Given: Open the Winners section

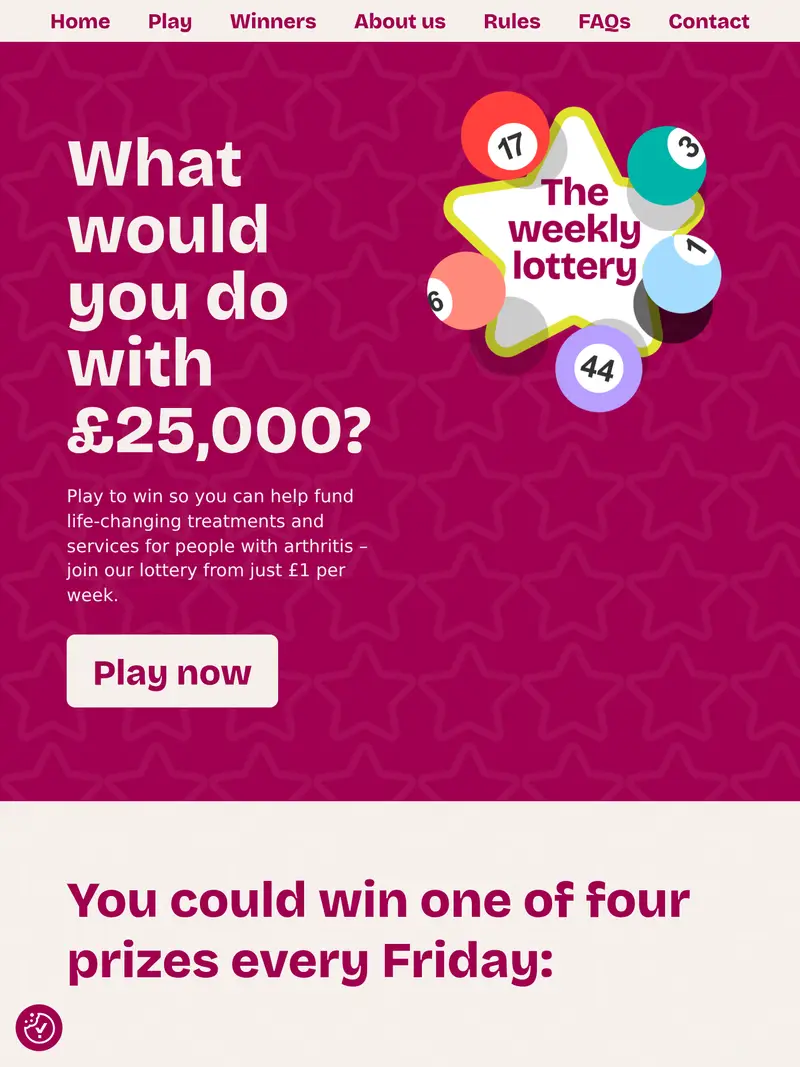Looking at the screenshot, I should 272,21.
